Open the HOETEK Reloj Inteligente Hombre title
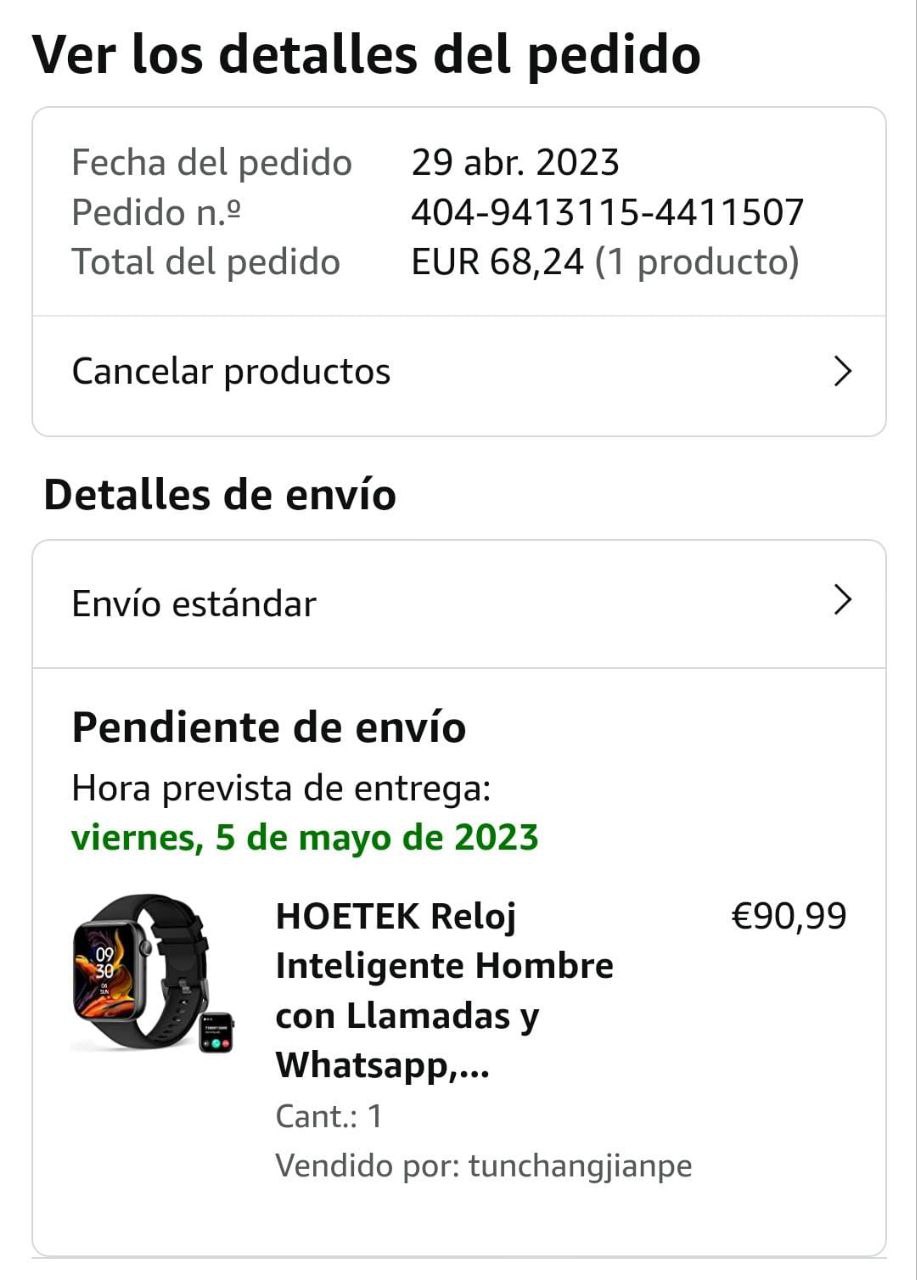This screenshot has width=917, height=1280. [444, 991]
